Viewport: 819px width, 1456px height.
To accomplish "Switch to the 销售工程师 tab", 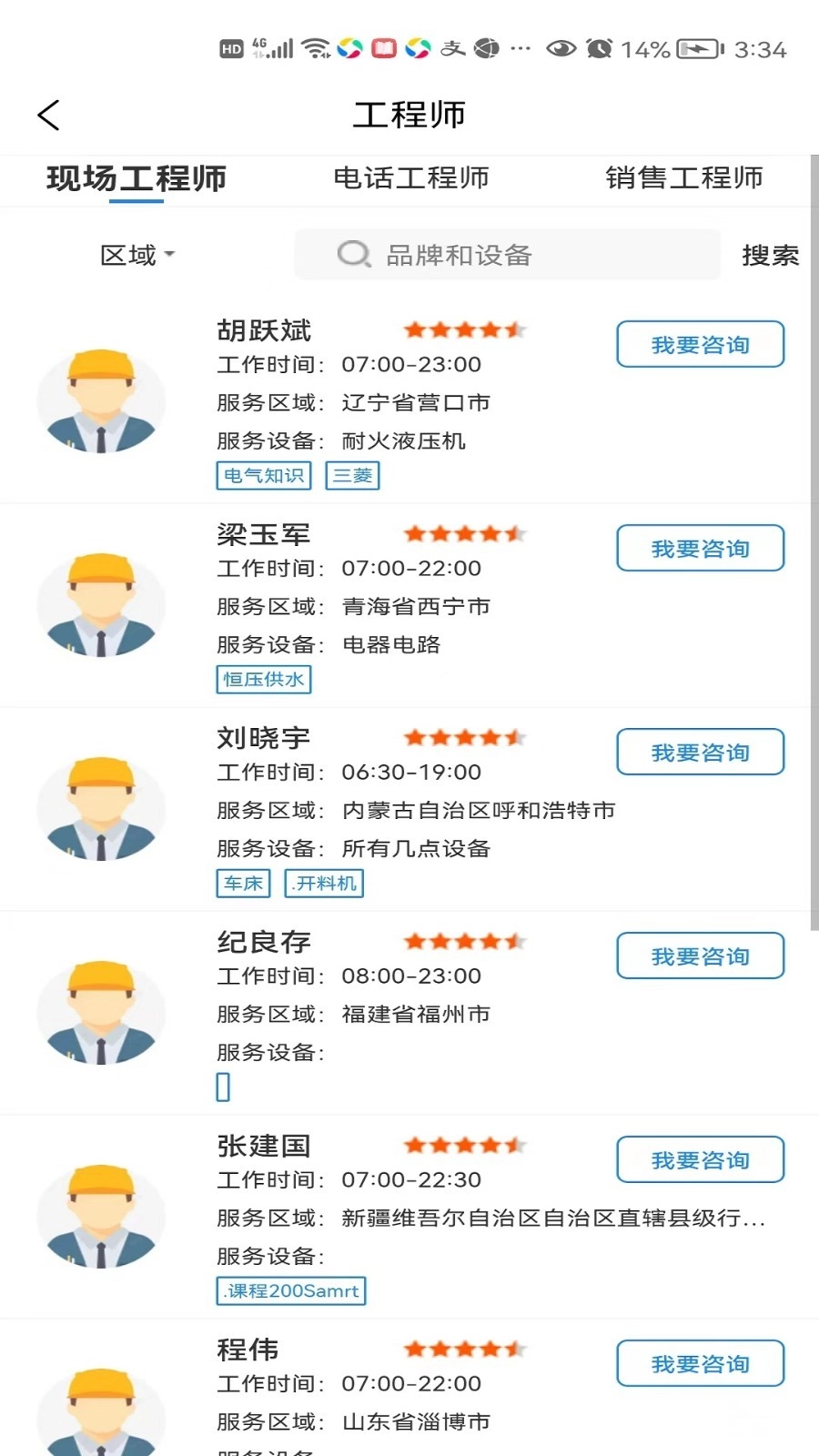I will coord(683,178).
